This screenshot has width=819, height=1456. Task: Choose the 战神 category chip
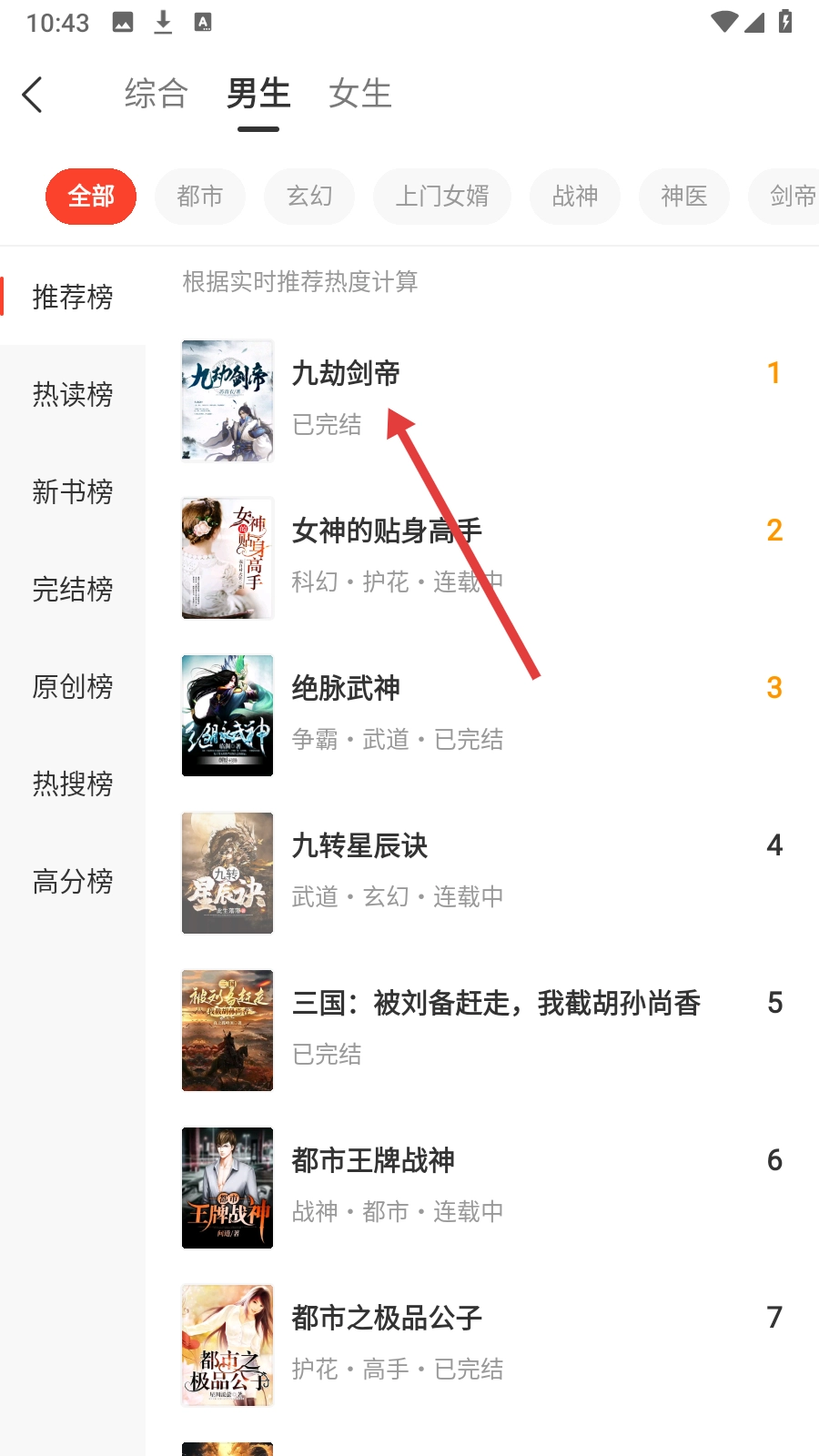pos(575,196)
